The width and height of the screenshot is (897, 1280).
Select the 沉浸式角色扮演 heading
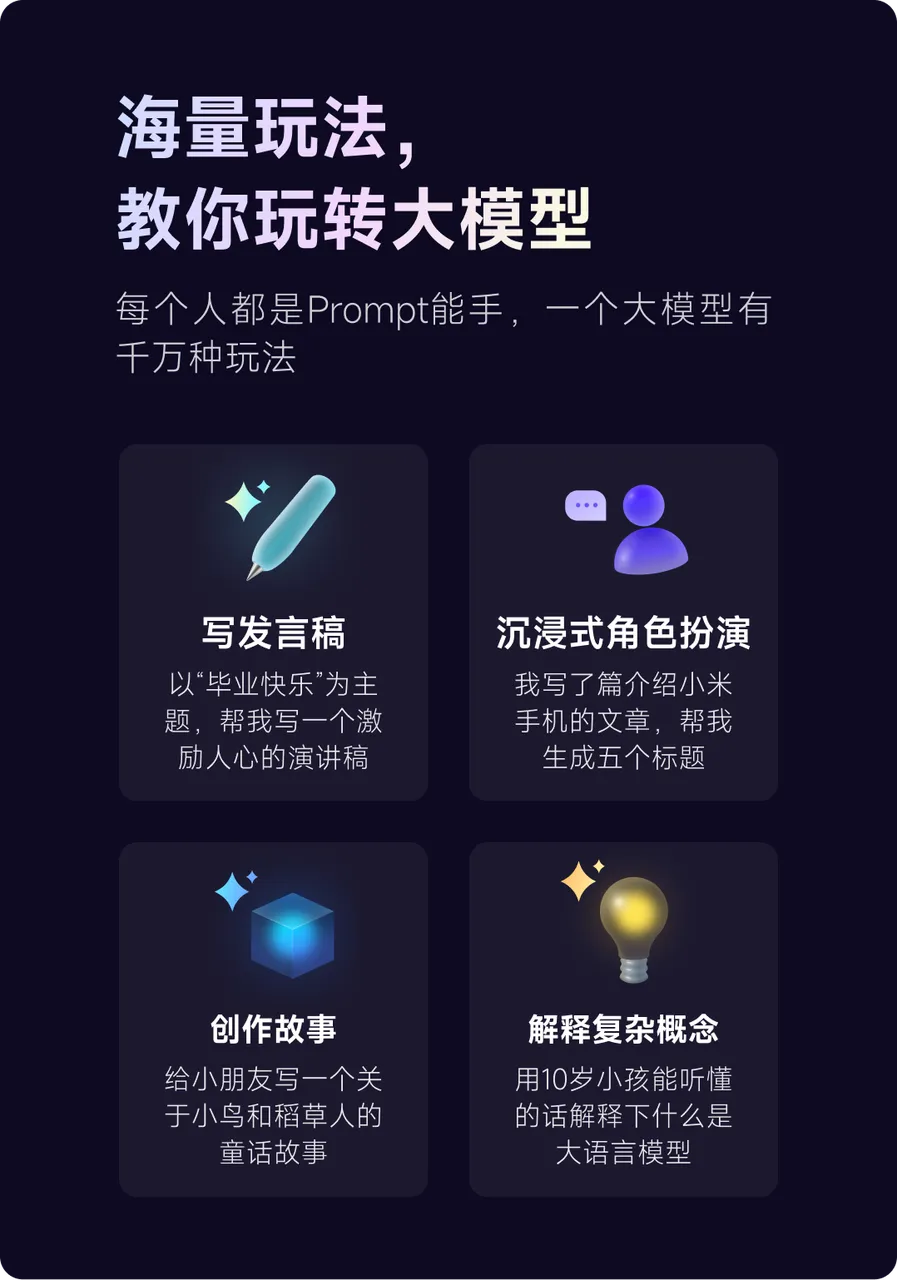coord(623,633)
